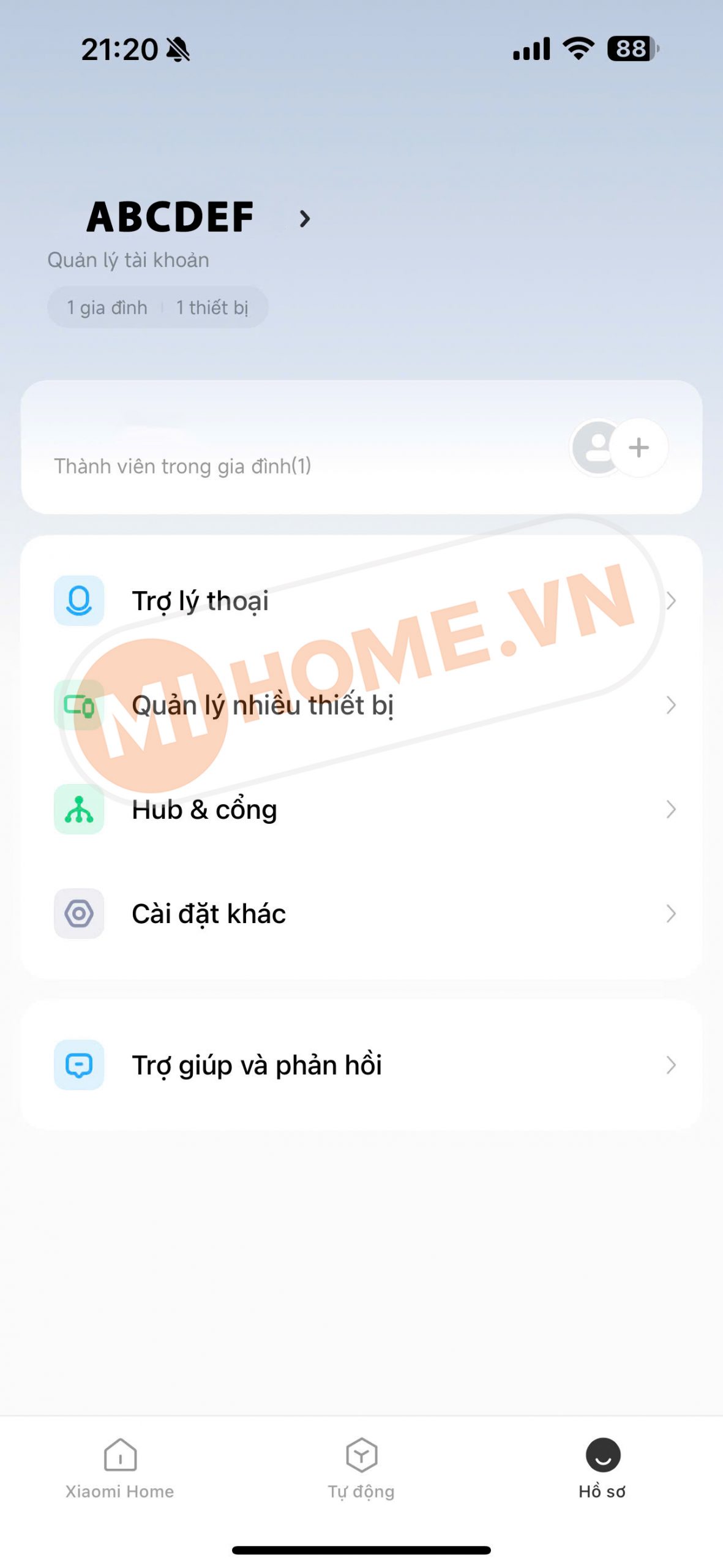Open Trợ lý thoại settings
Screen dimensions: 723x1568
(361, 601)
